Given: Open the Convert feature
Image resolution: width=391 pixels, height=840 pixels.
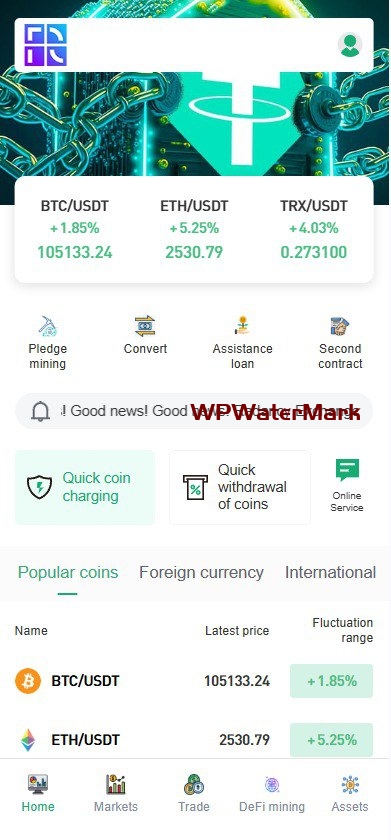Looking at the screenshot, I should 145,335.
